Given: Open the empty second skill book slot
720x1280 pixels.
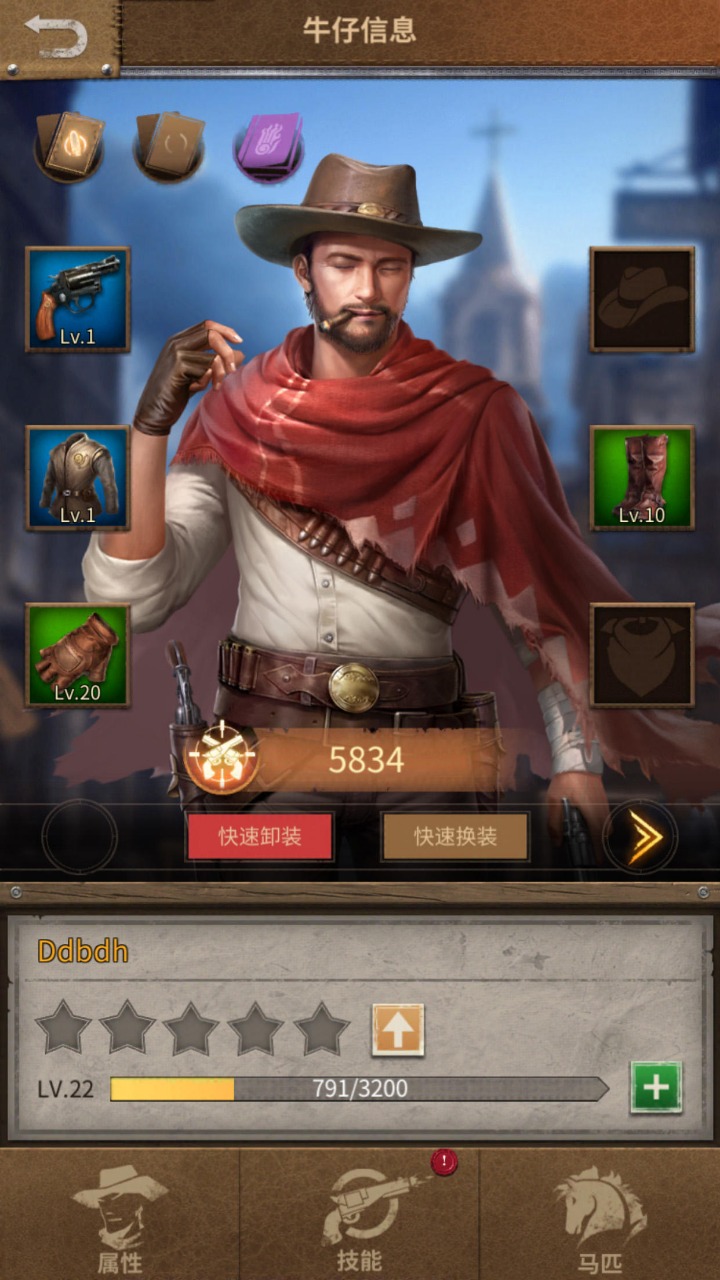Looking at the screenshot, I should click(168, 147).
